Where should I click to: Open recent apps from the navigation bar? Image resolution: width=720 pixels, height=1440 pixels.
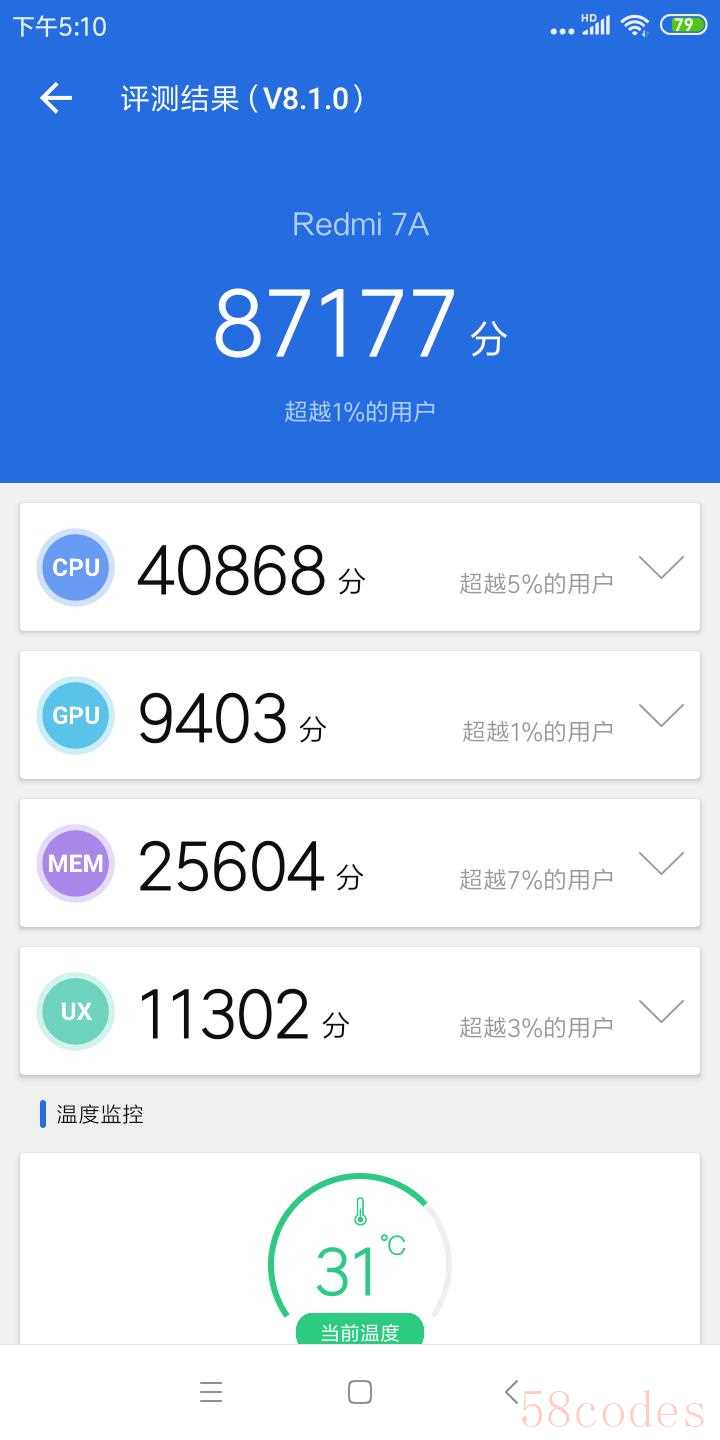tap(211, 1392)
